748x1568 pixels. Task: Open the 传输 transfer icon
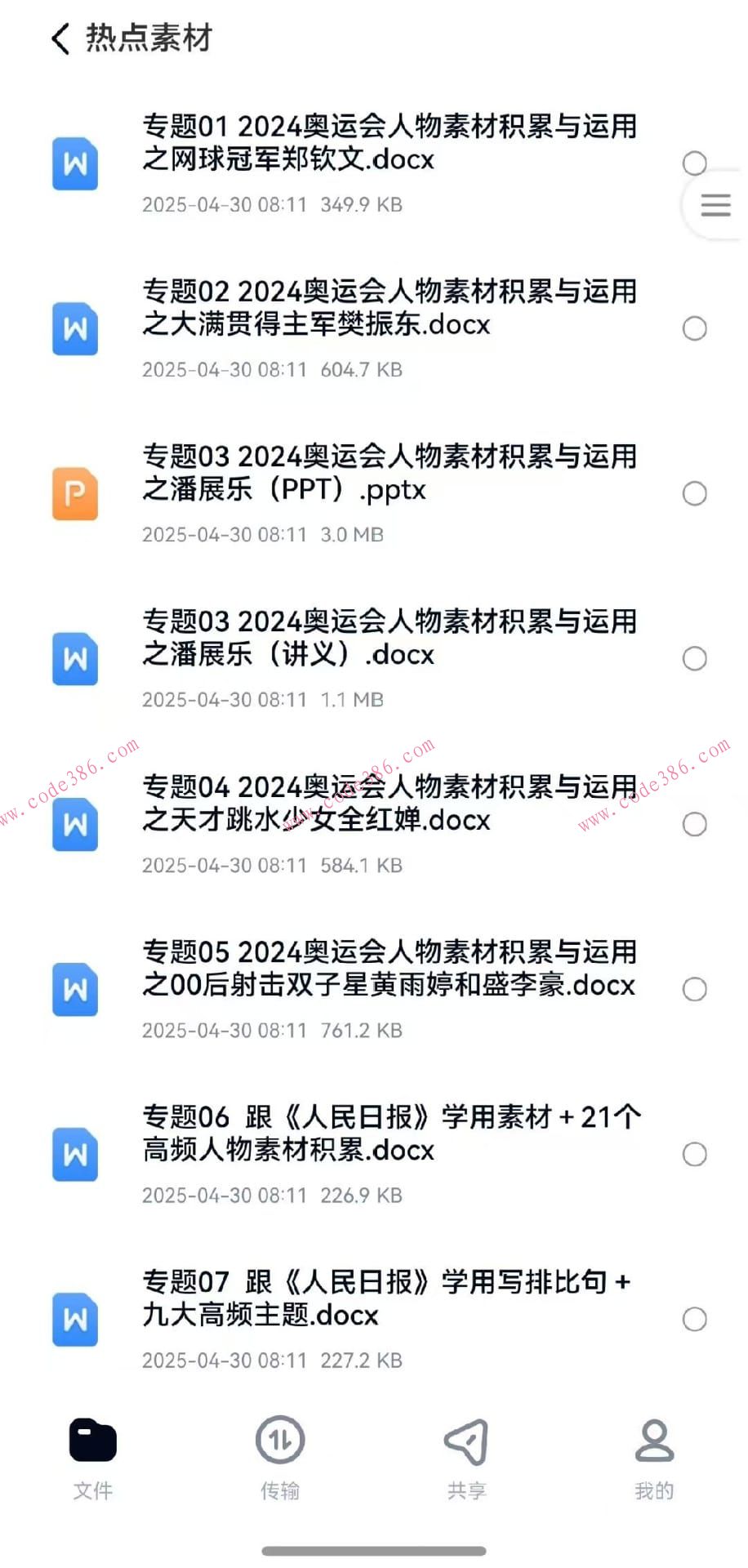pyautogui.click(x=280, y=1441)
